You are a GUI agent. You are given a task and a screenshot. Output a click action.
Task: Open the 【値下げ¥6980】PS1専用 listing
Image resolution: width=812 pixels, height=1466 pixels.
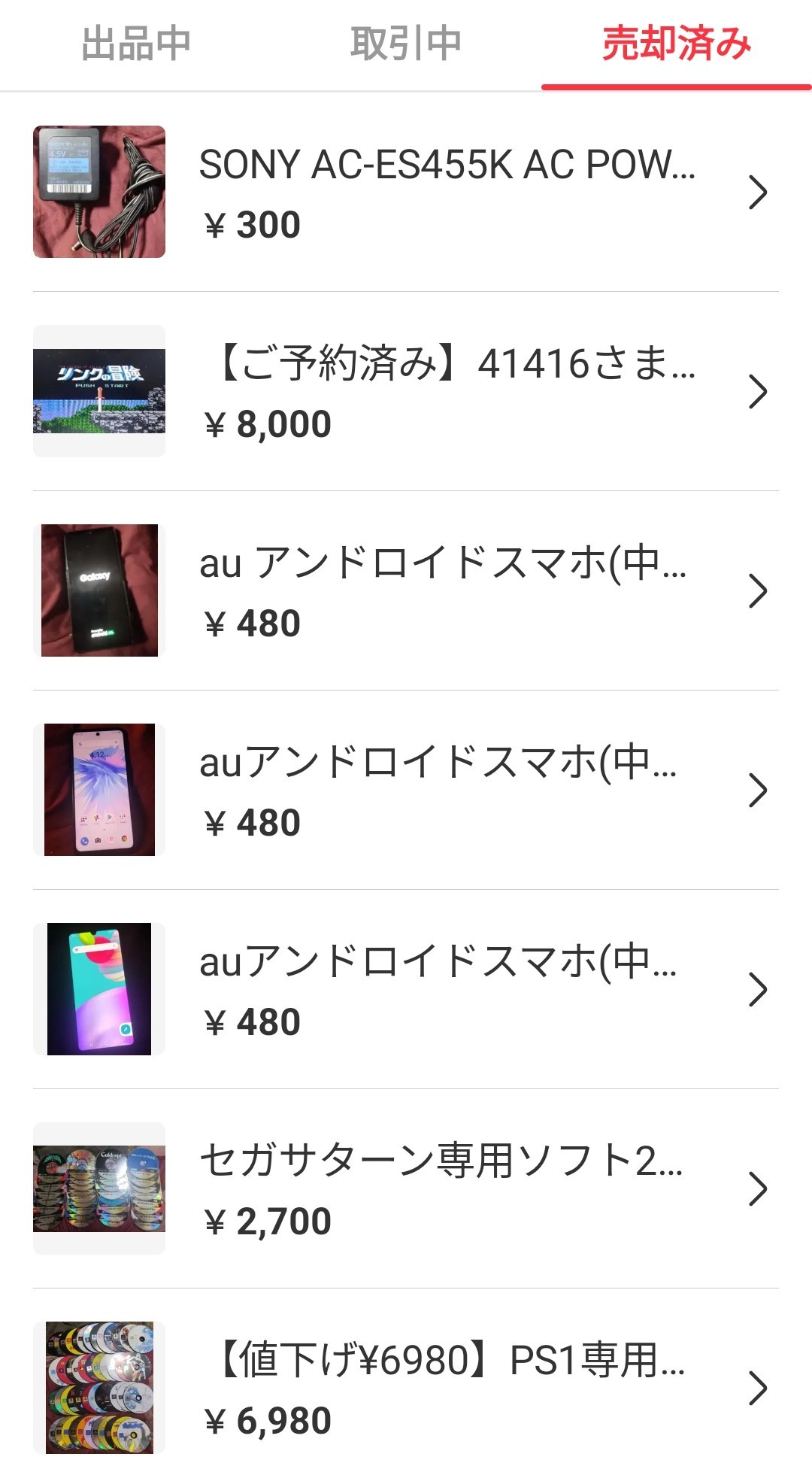coord(448,1389)
